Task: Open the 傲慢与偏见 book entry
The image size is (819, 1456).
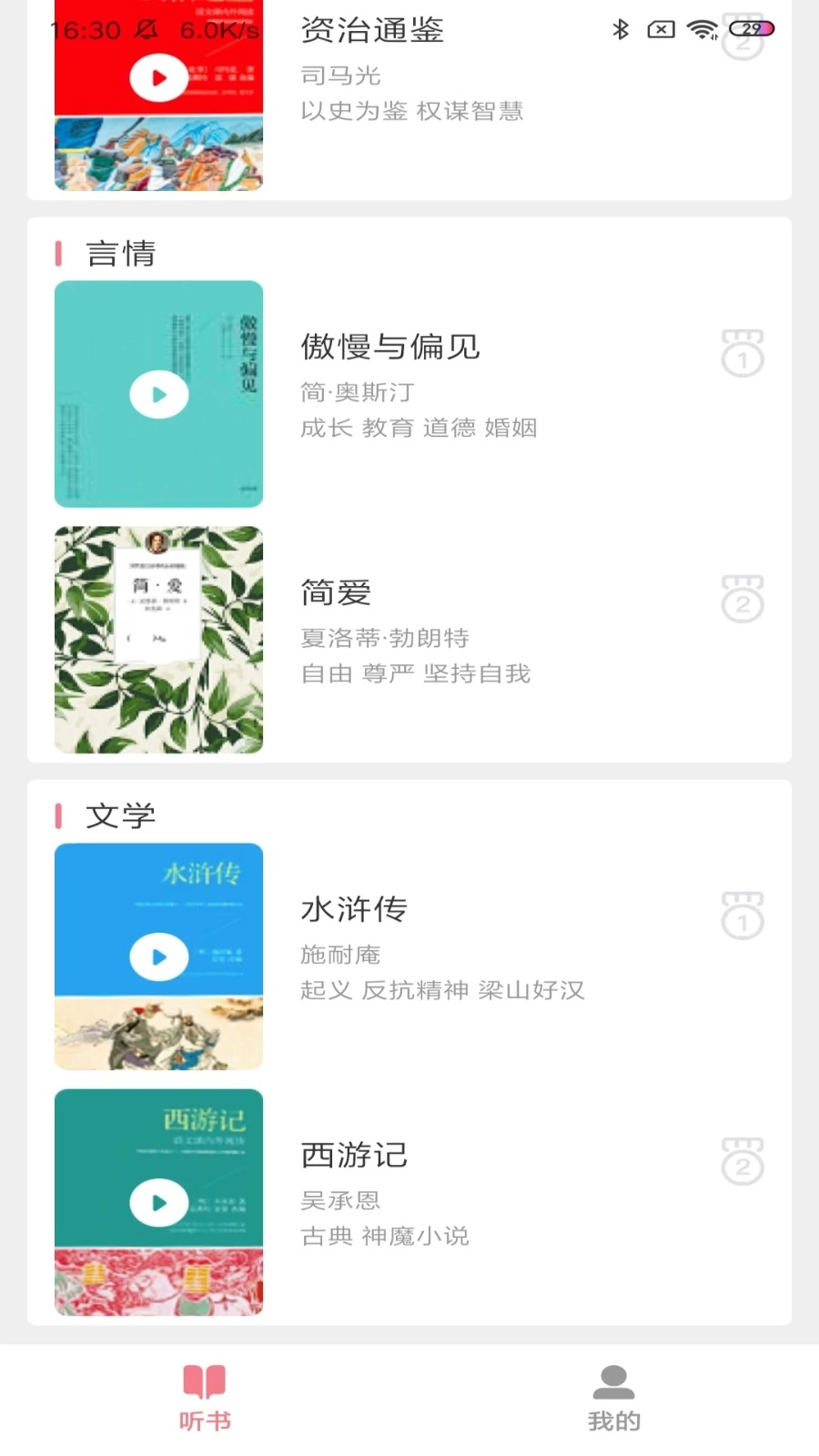Action: click(390, 347)
